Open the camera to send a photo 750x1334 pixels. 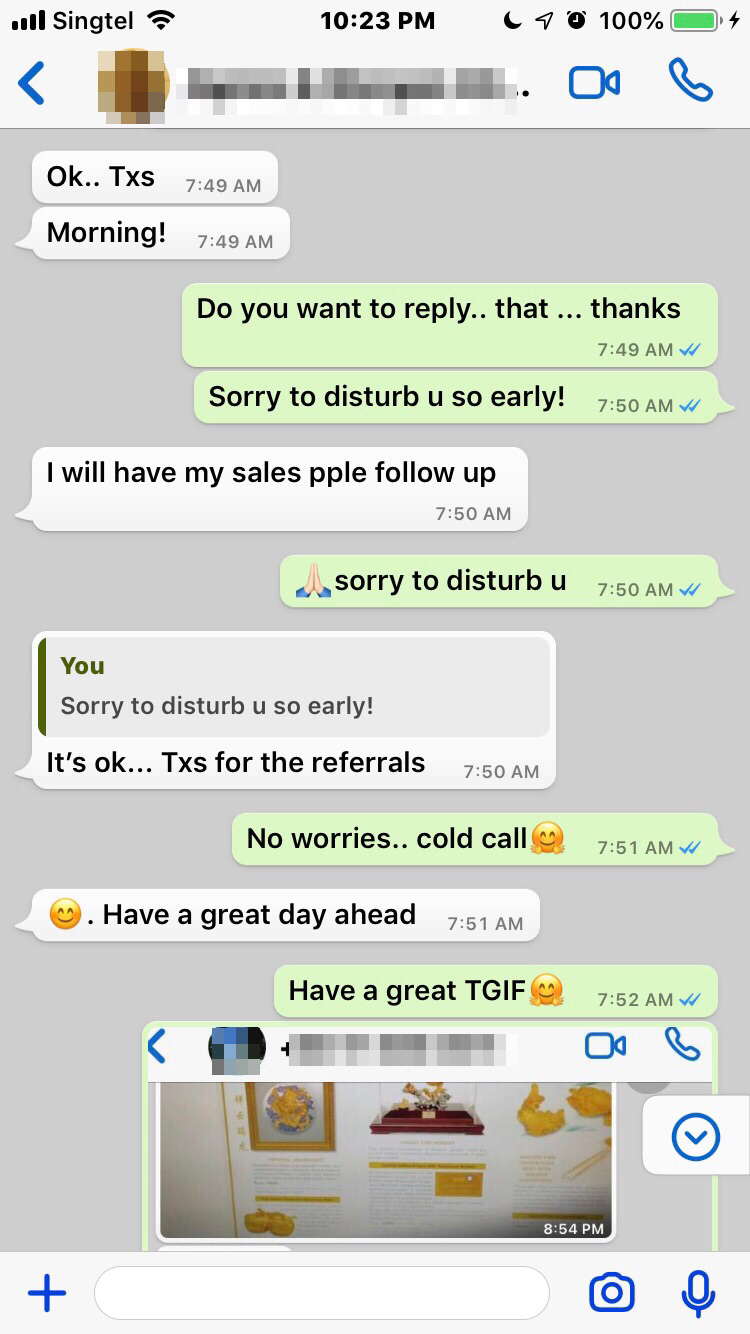coord(612,1293)
